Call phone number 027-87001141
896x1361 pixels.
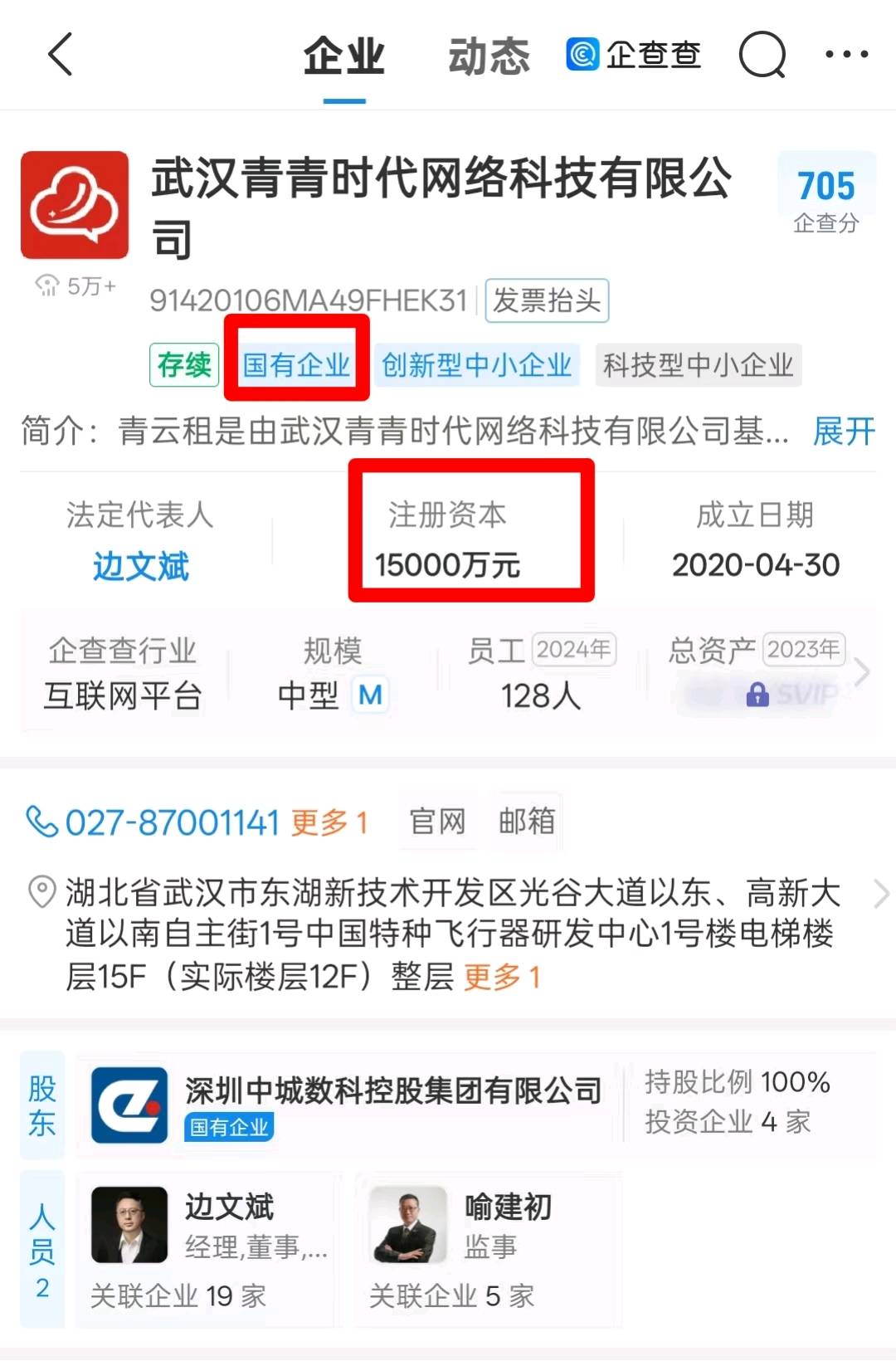(172, 822)
